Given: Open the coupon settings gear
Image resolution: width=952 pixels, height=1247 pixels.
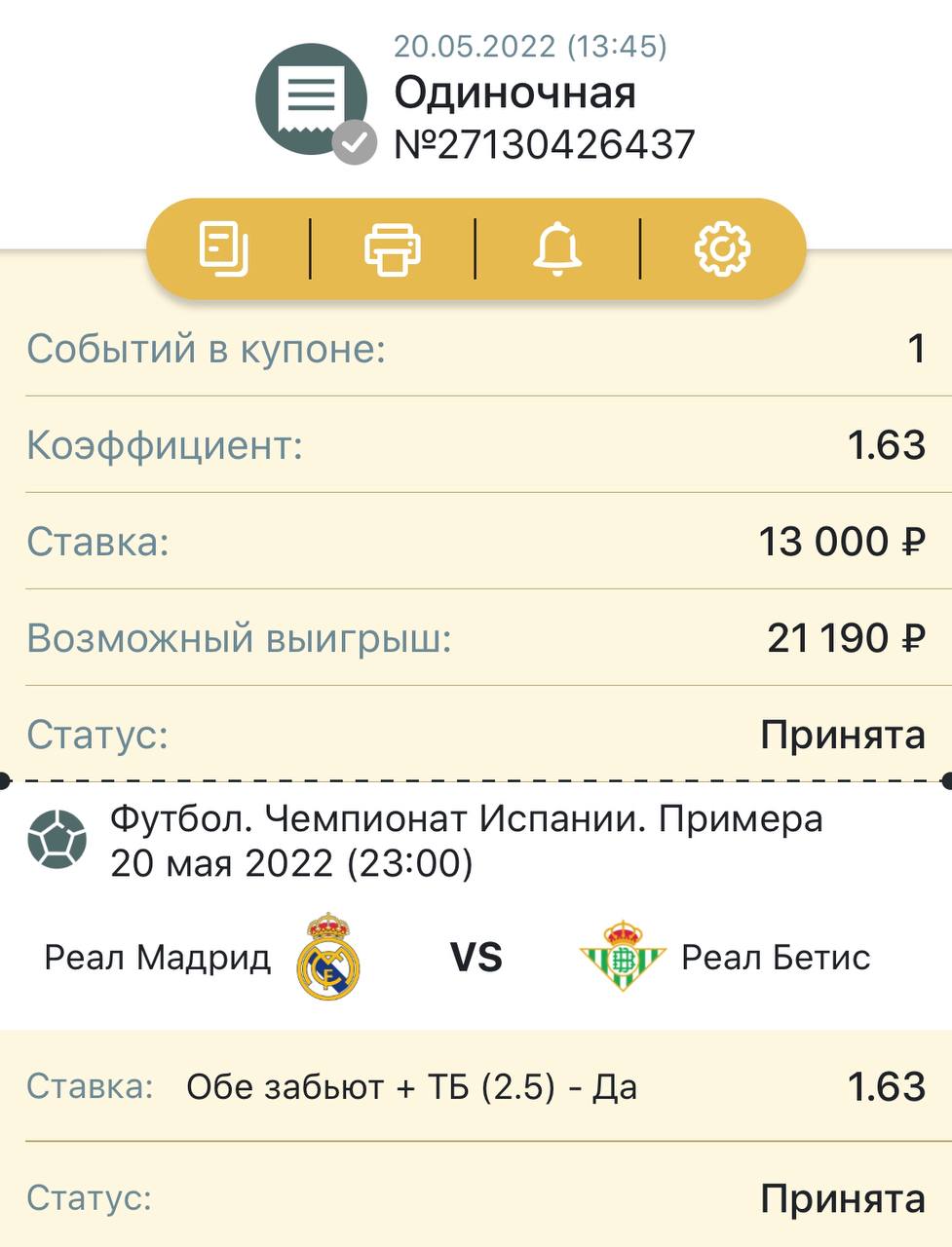Looking at the screenshot, I should click(722, 248).
